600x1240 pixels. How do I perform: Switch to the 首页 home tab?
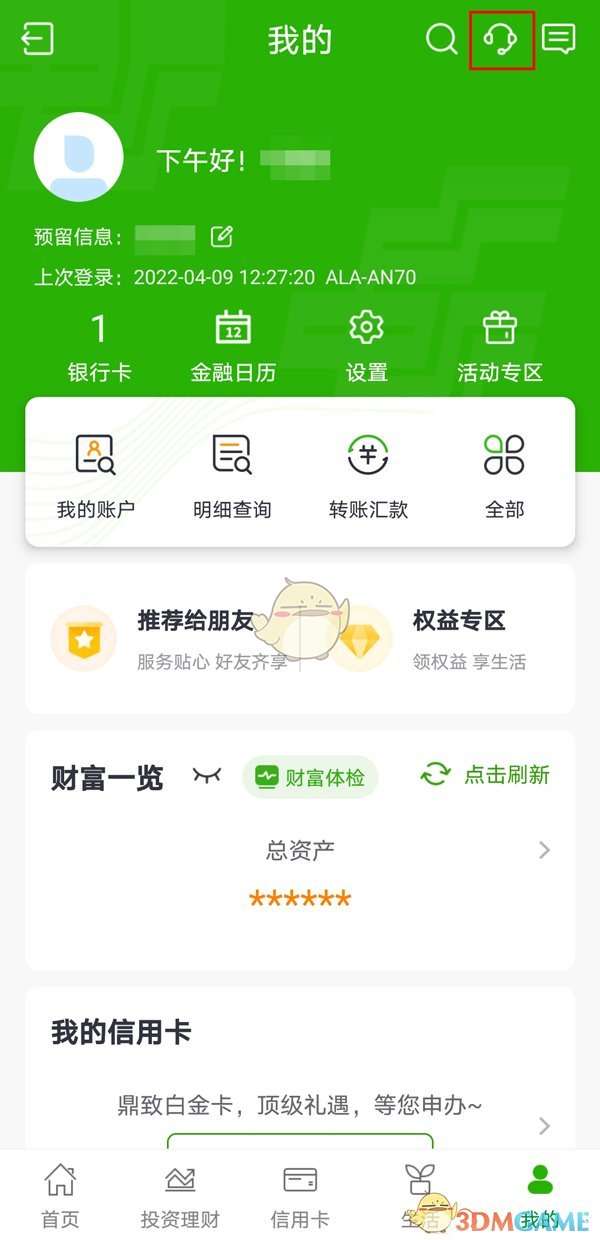[60, 1195]
